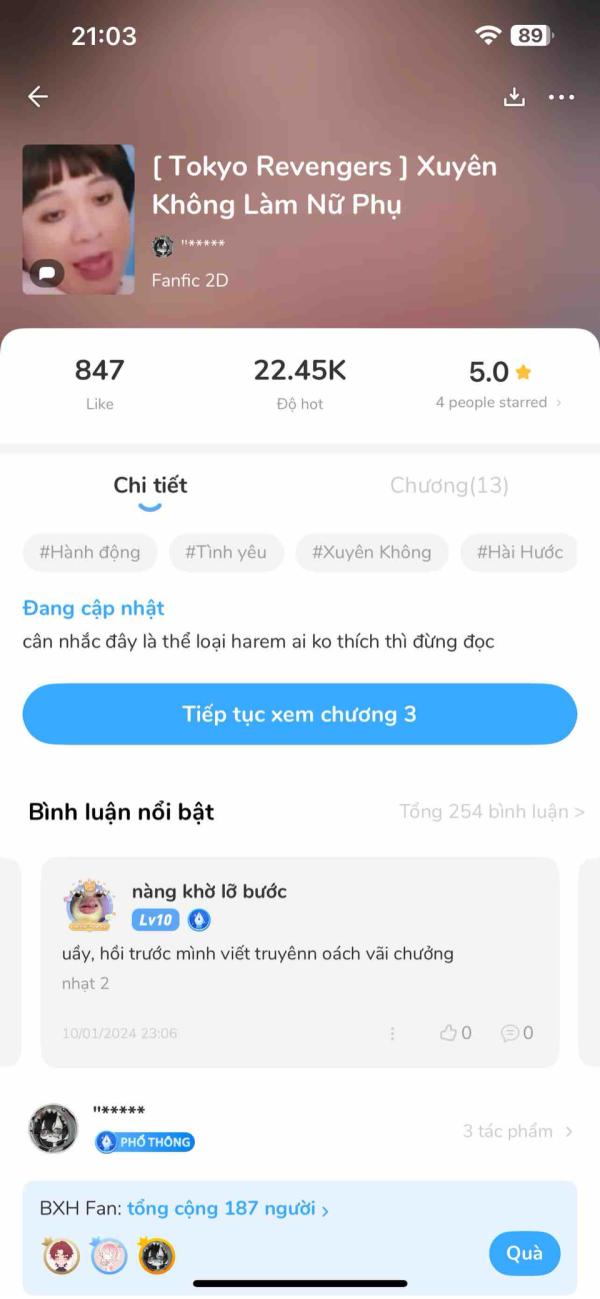
Task: Browse the #Hài Hước tag
Action: (x=519, y=552)
